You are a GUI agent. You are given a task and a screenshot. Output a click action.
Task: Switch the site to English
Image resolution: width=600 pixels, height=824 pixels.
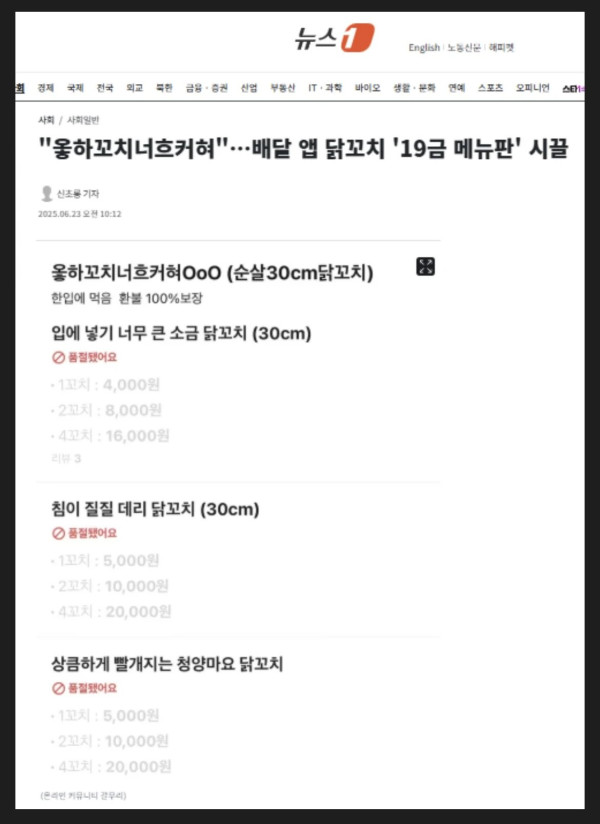click(424, 48)
